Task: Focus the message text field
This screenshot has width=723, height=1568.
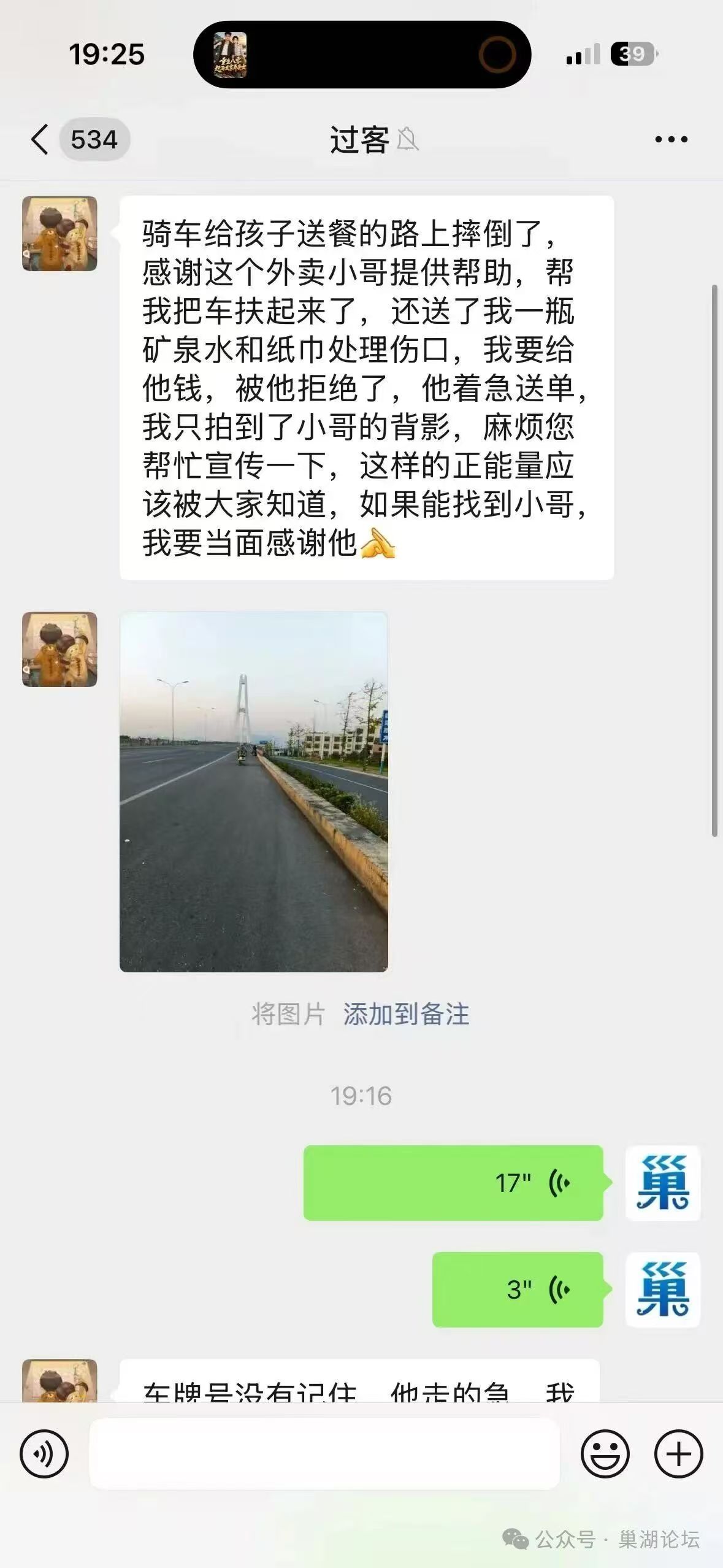Action: click(324, 1453)
